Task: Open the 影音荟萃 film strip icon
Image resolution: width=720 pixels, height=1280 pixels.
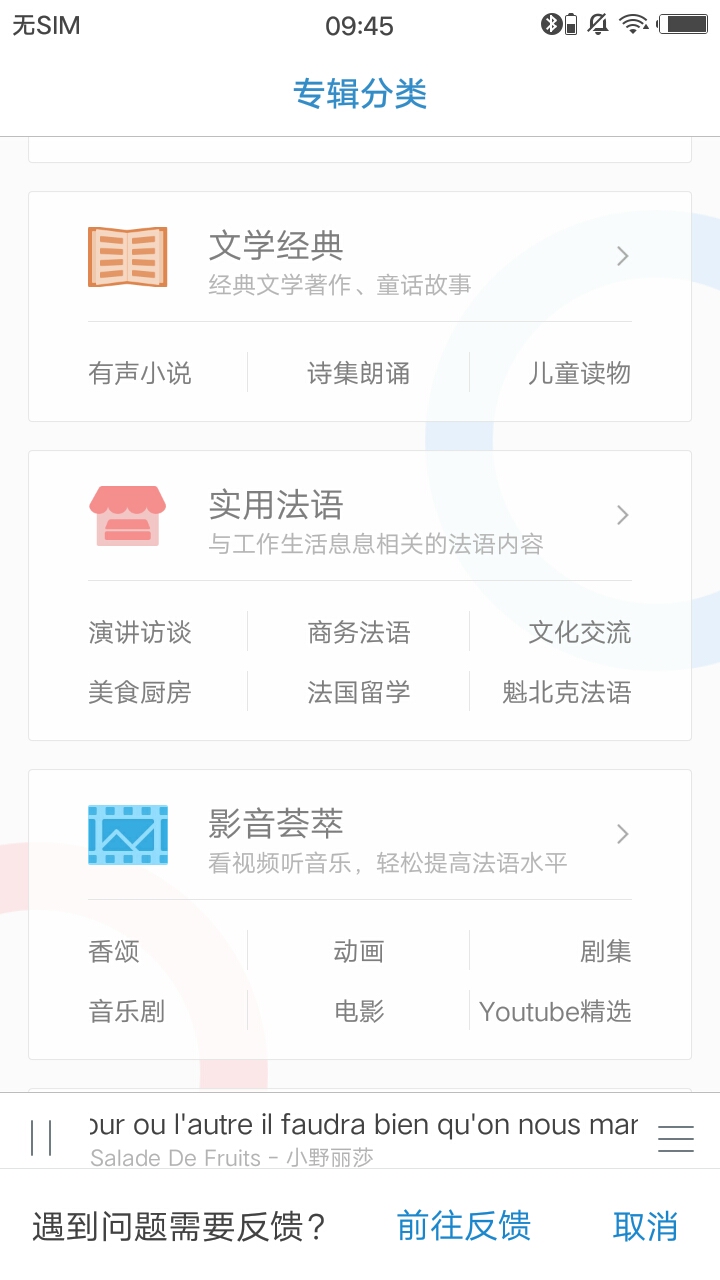Action: coord(127,833)
